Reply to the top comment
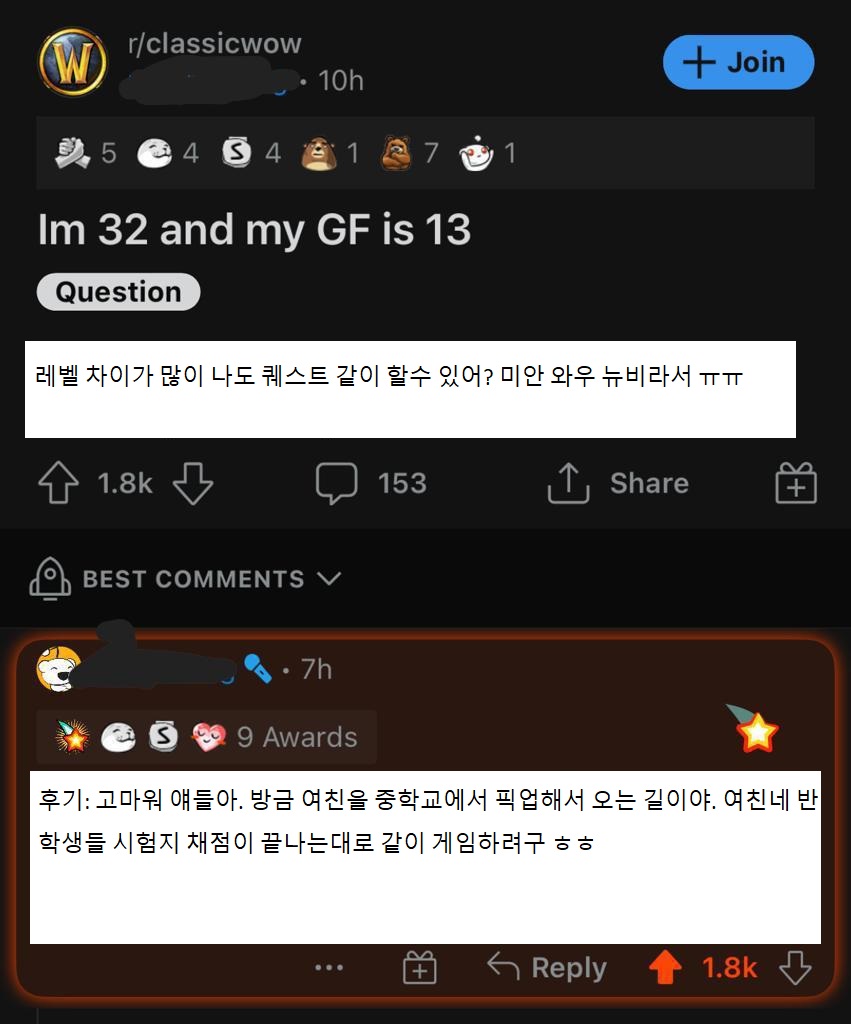 pyautogui.click(x=547, y=967)
